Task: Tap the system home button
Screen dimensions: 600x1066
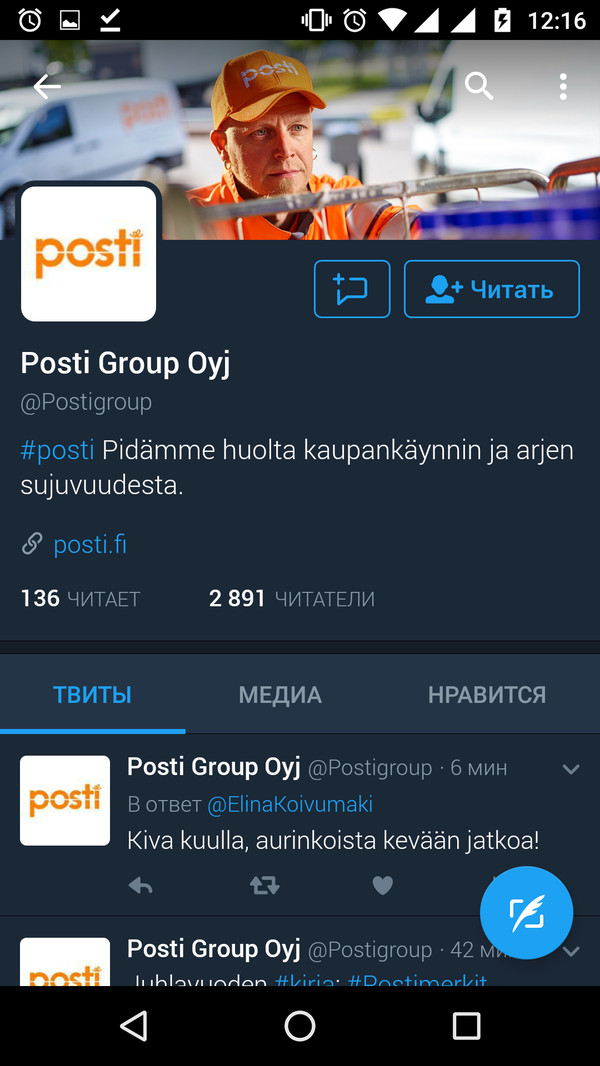Action: (300, 1026)
